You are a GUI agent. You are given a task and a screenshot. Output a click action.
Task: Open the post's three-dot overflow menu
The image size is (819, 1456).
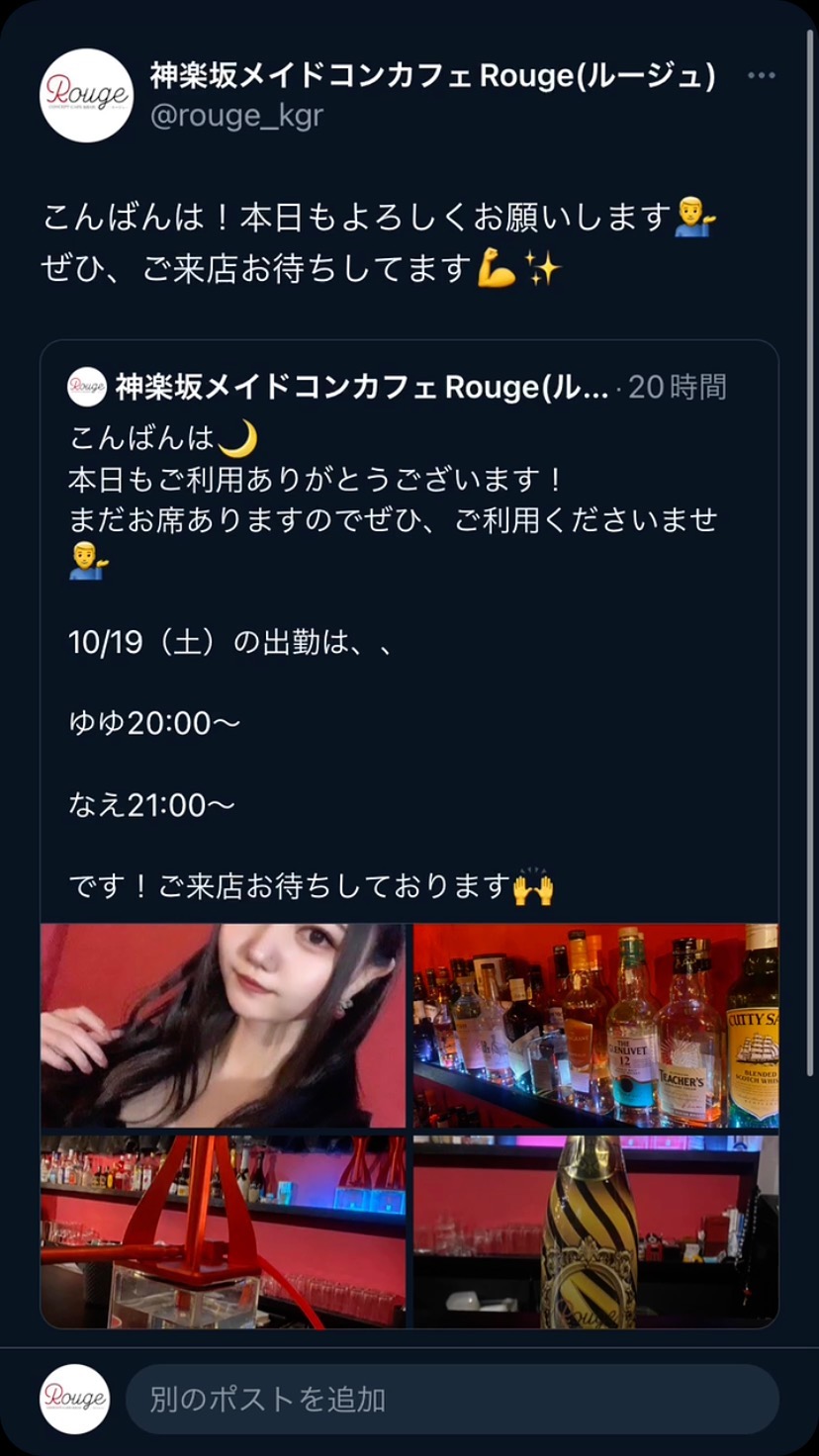[761, 76]
